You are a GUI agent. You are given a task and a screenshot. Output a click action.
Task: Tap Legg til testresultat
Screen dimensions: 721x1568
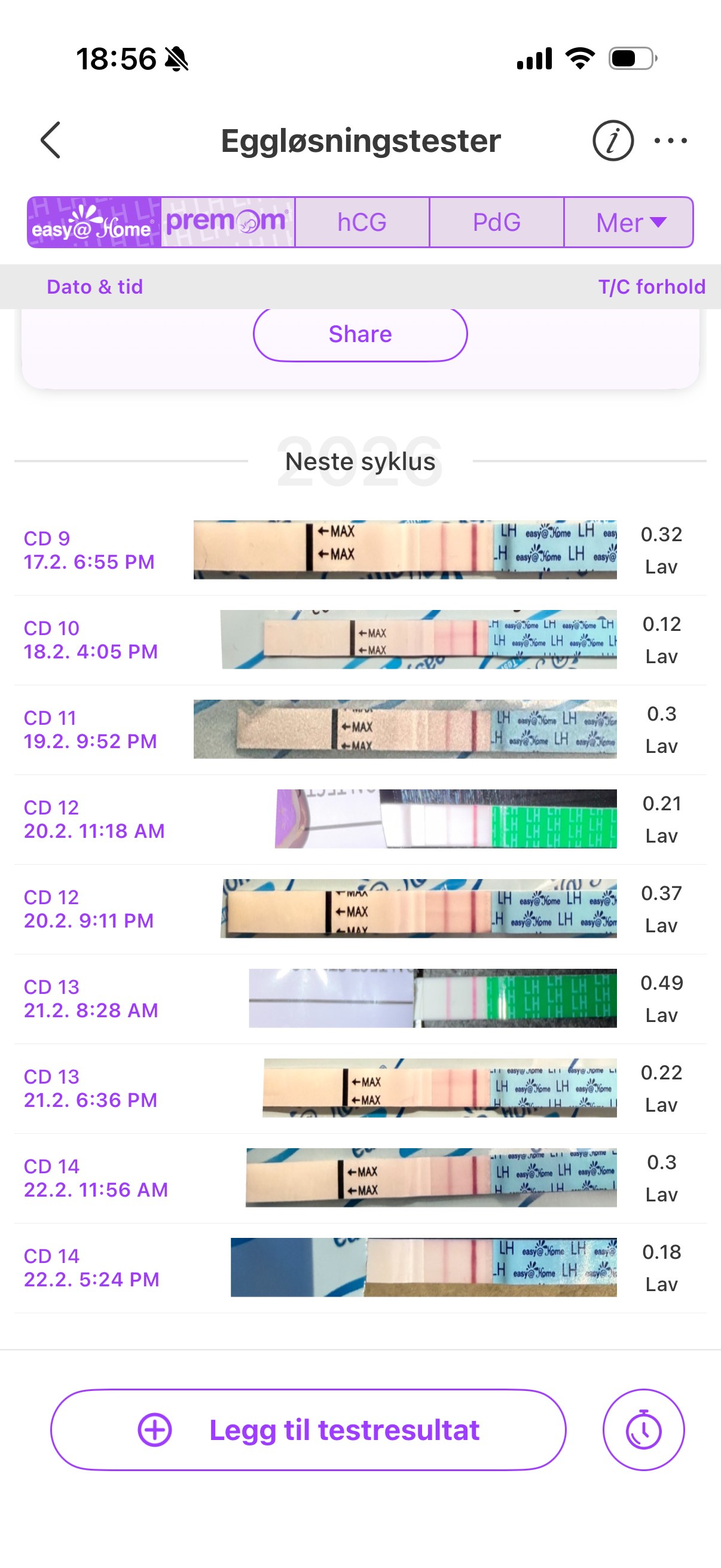(x=308, y=1430)
